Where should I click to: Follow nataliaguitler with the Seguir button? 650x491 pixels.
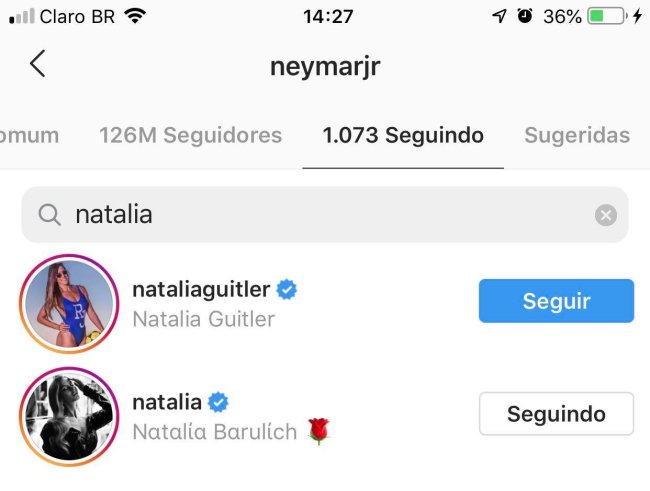point(556,301)
